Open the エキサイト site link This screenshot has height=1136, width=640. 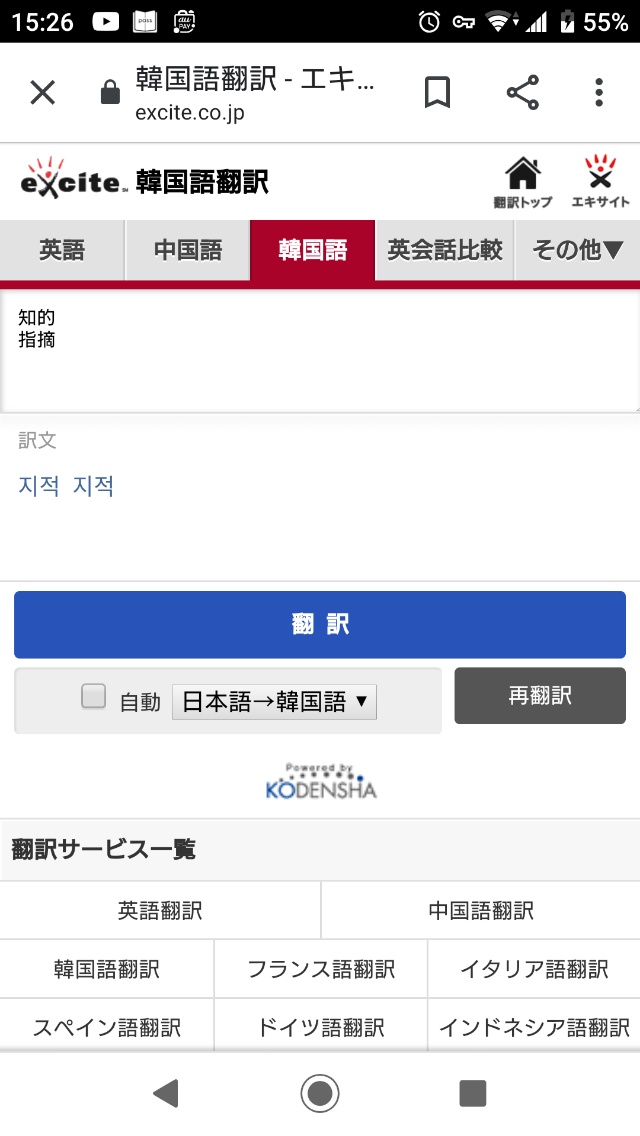tap(600, 181)
